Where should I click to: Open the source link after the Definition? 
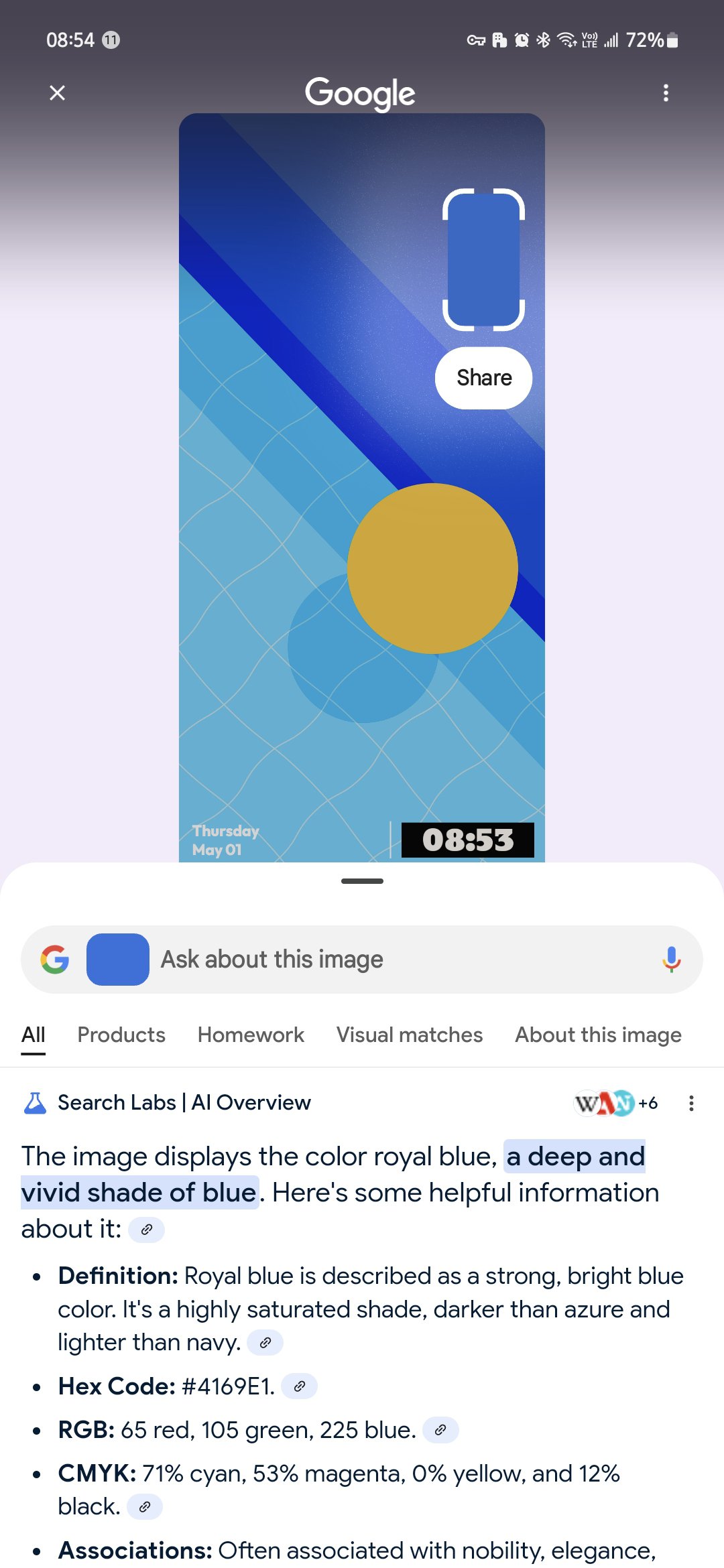265,1342
